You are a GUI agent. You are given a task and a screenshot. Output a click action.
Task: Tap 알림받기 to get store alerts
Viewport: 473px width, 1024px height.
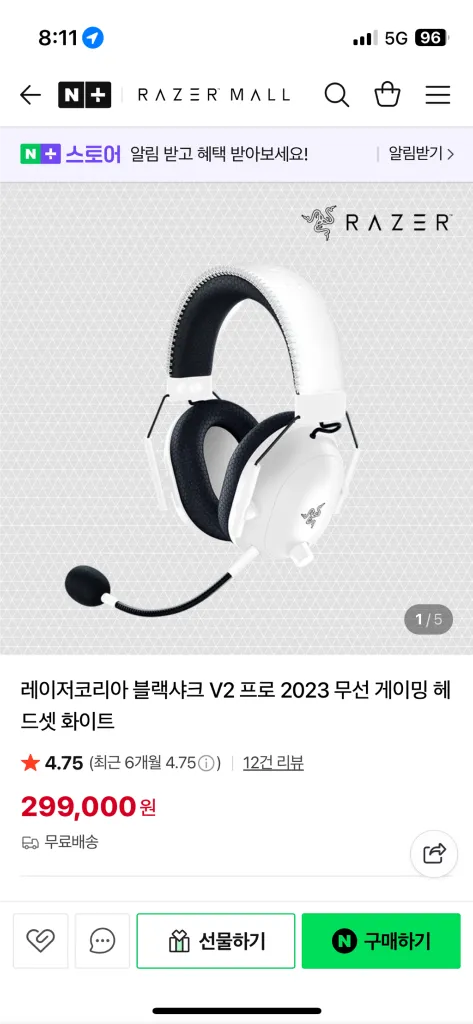click(421, 154)
